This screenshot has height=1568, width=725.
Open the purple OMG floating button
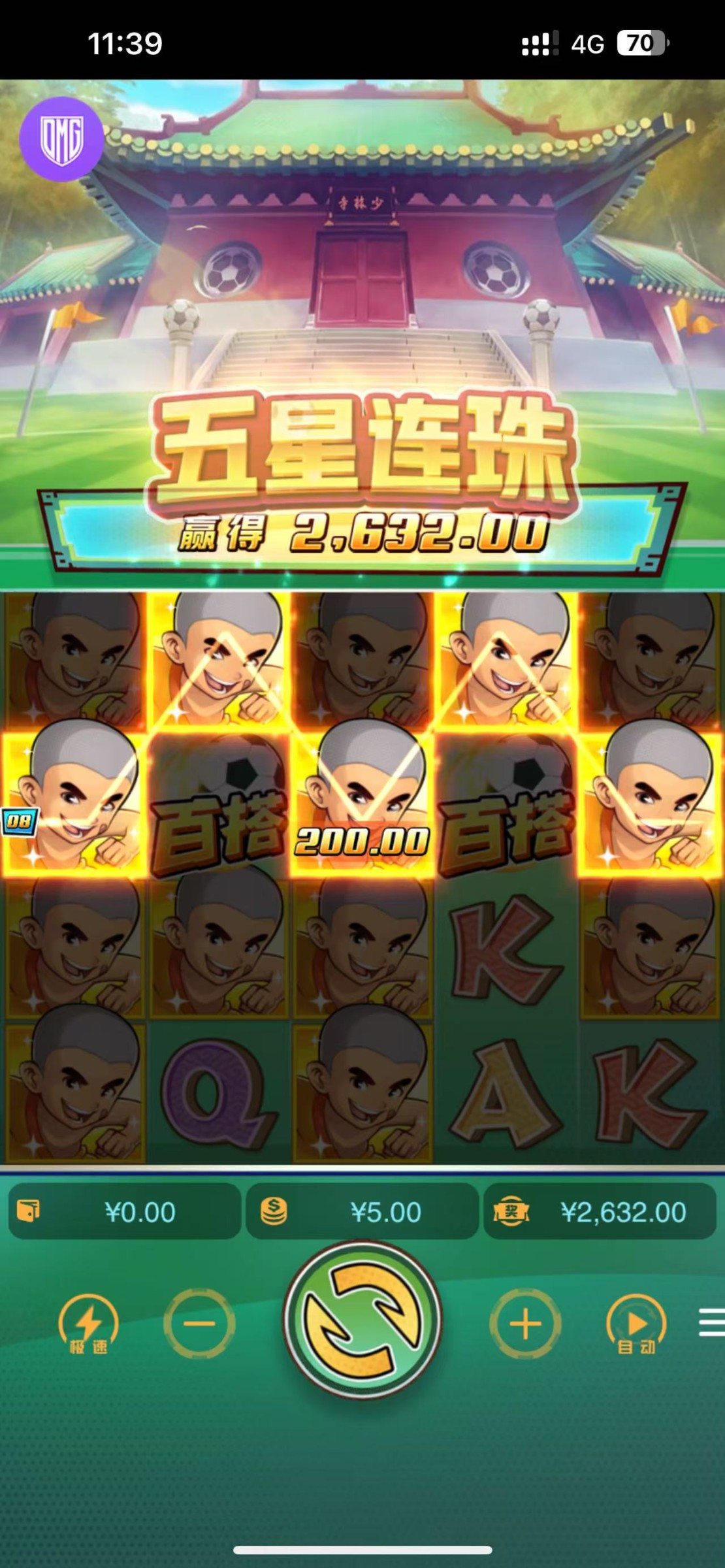point(61,139)
